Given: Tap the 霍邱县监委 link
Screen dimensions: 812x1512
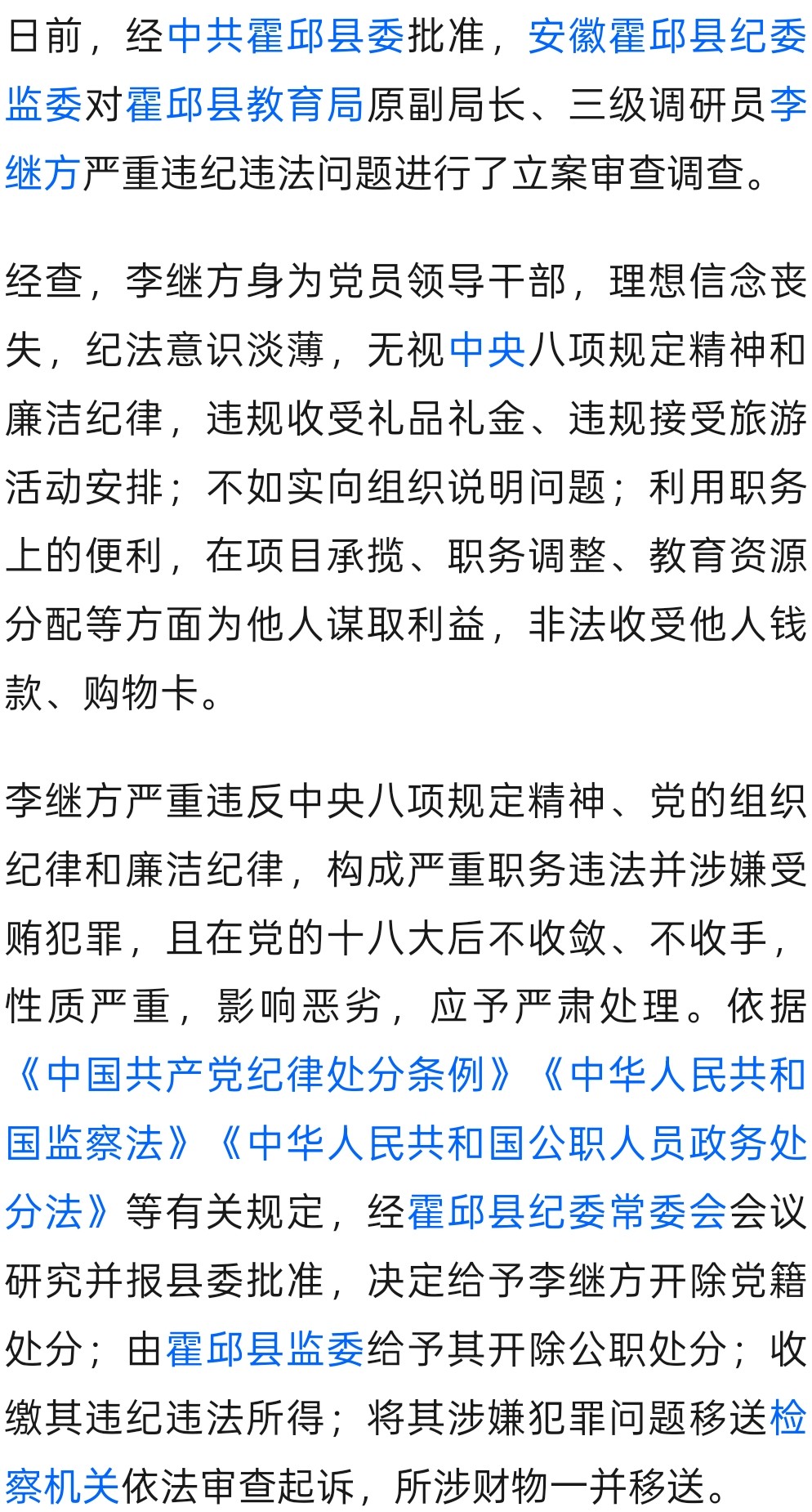Looking at the screenshot, I should (265, 1349).
